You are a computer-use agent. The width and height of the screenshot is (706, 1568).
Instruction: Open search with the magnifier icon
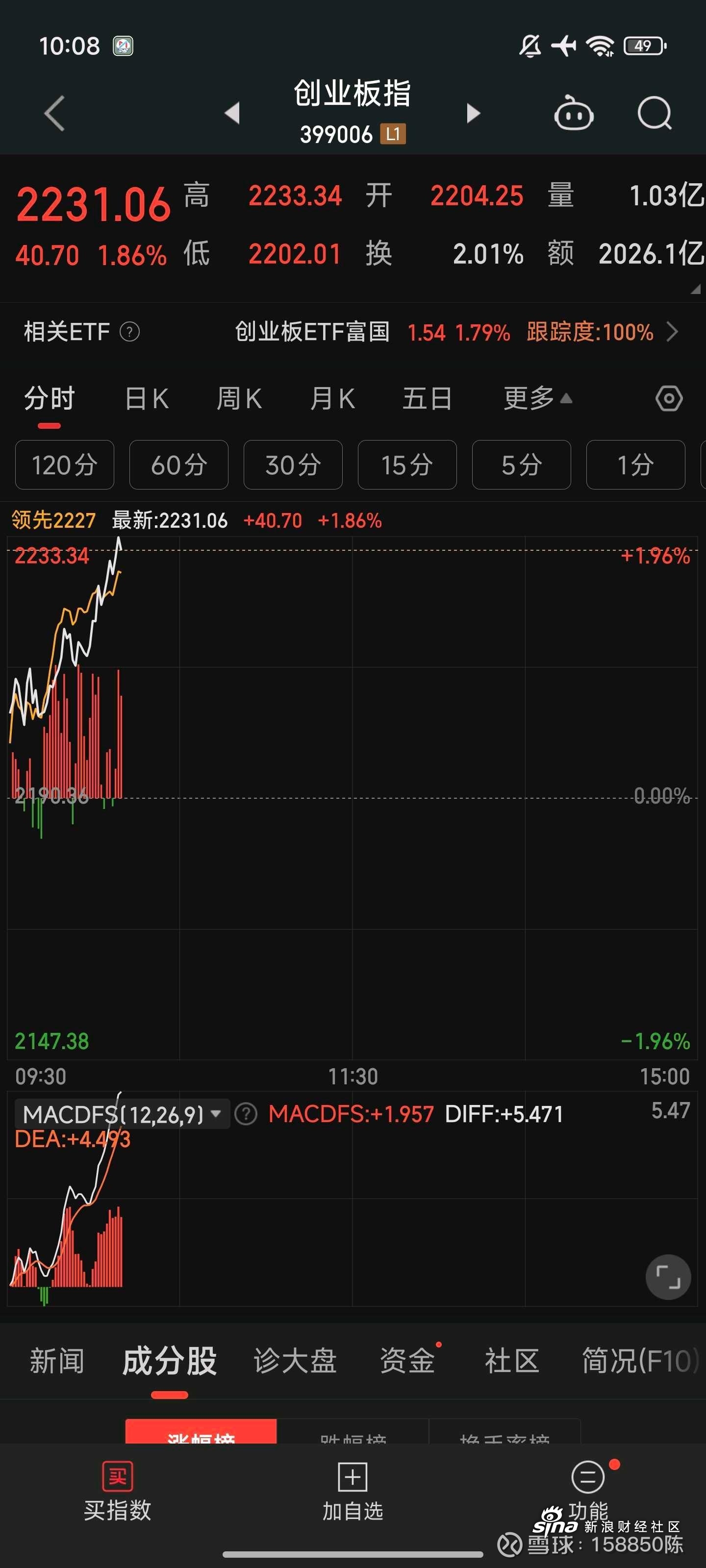pos(655,113)
